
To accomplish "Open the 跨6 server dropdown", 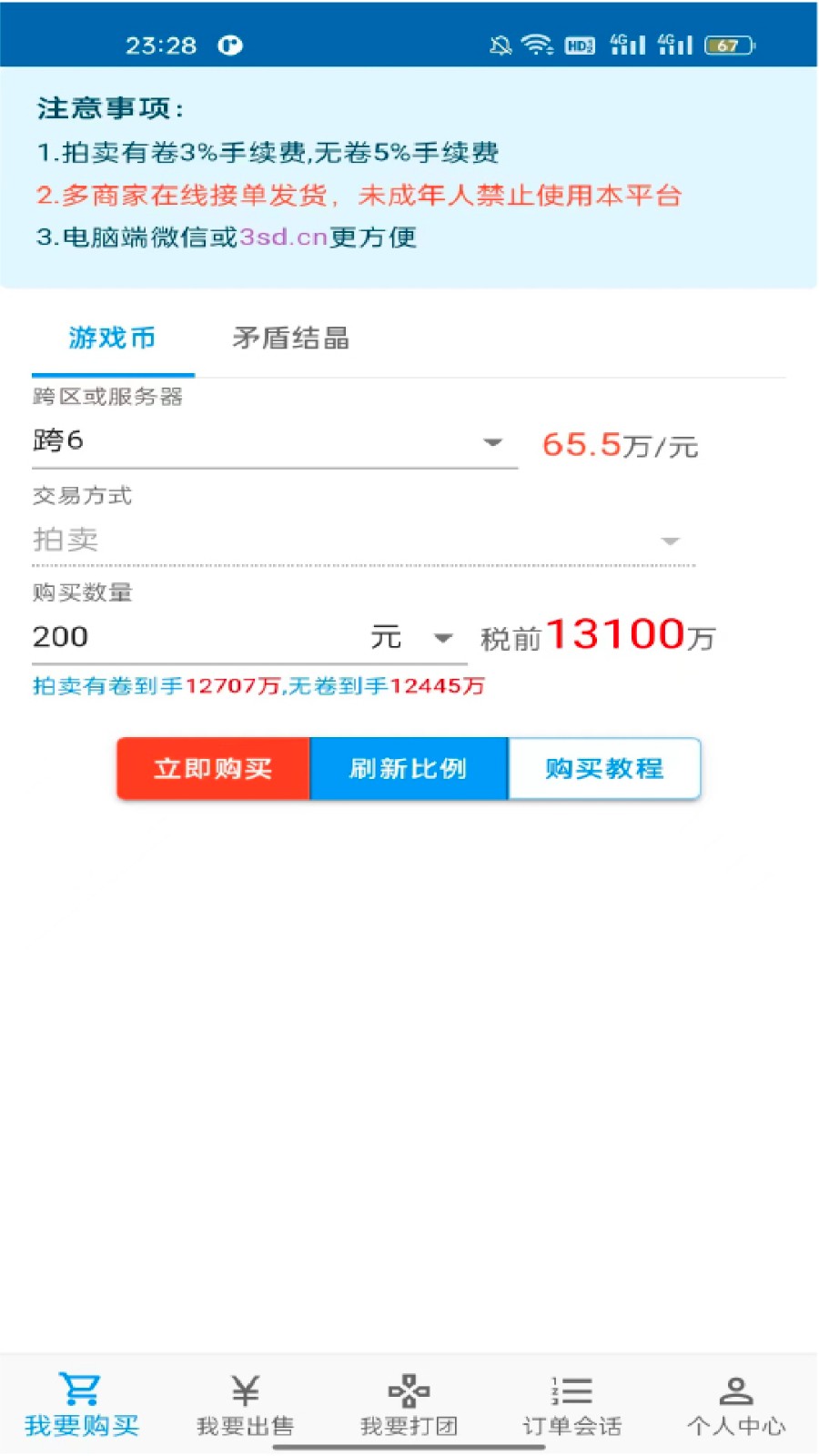I will [492, 443].
